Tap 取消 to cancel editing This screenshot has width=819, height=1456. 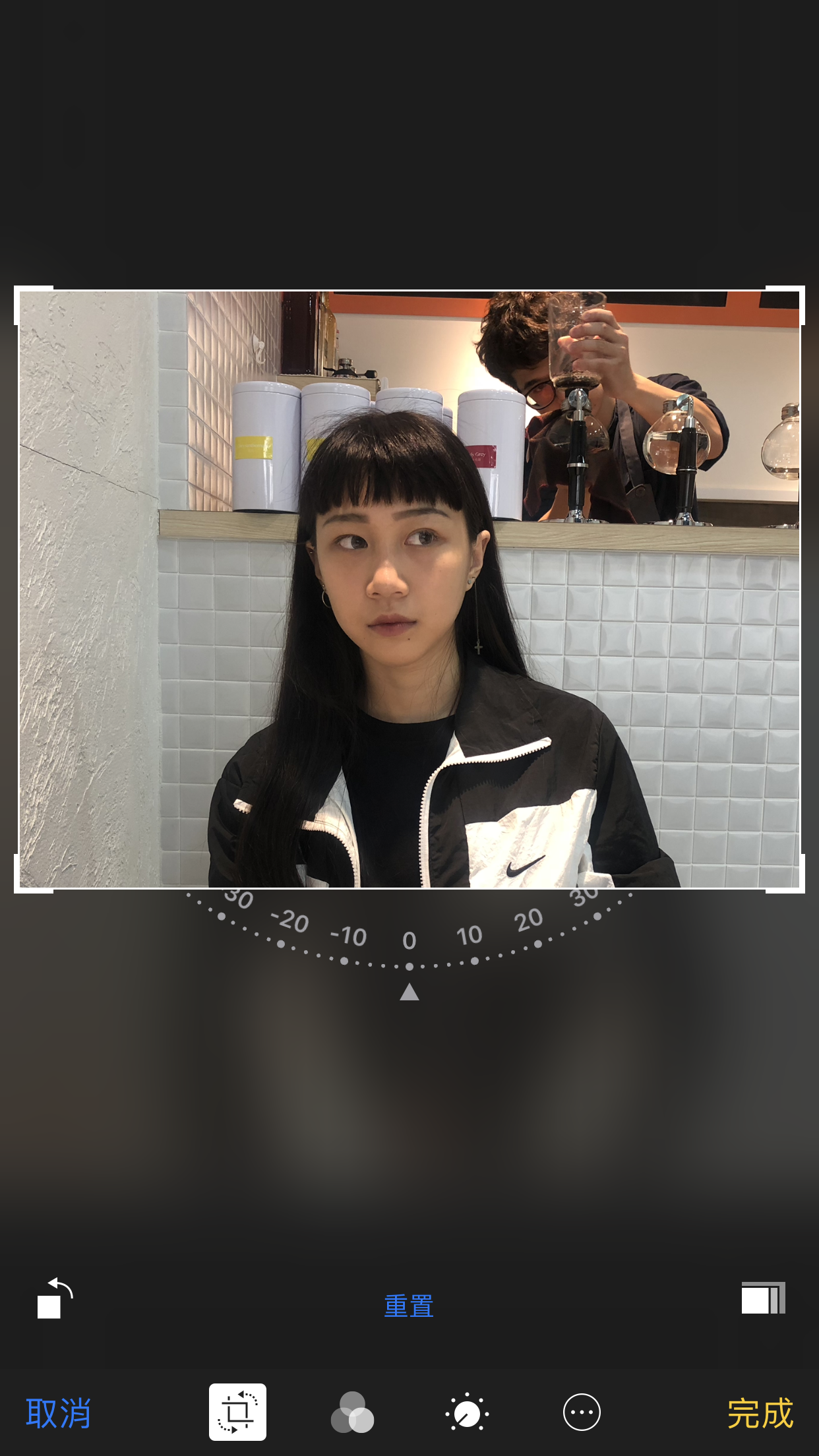pos(58,1413)
